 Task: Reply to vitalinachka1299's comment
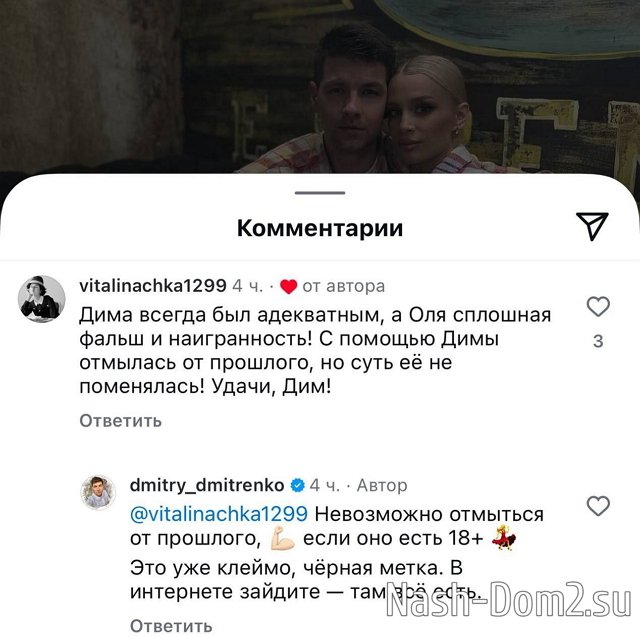pyautogui.click(x=120, y=421)
